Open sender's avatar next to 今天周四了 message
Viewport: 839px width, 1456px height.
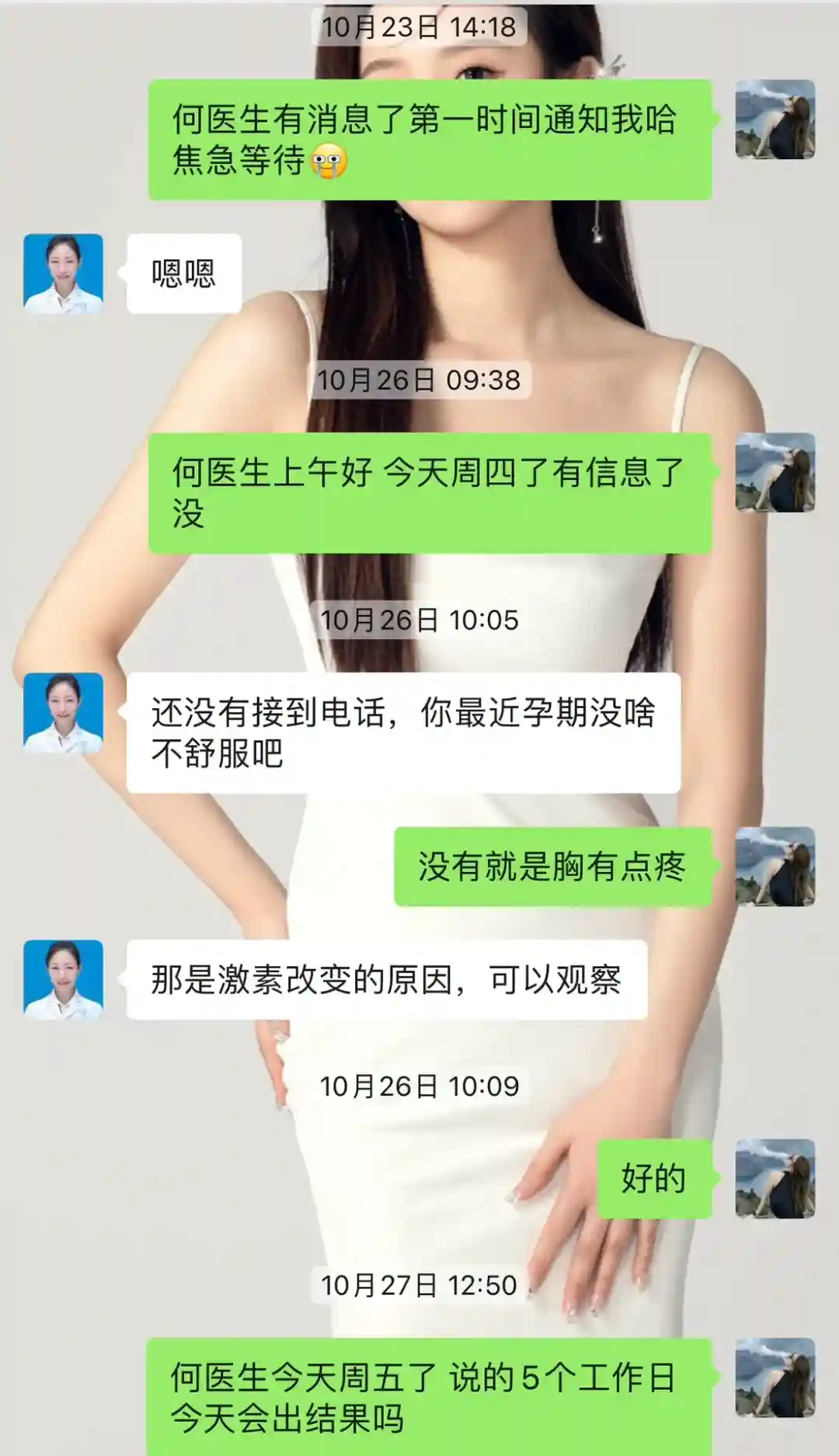(775, 473)
